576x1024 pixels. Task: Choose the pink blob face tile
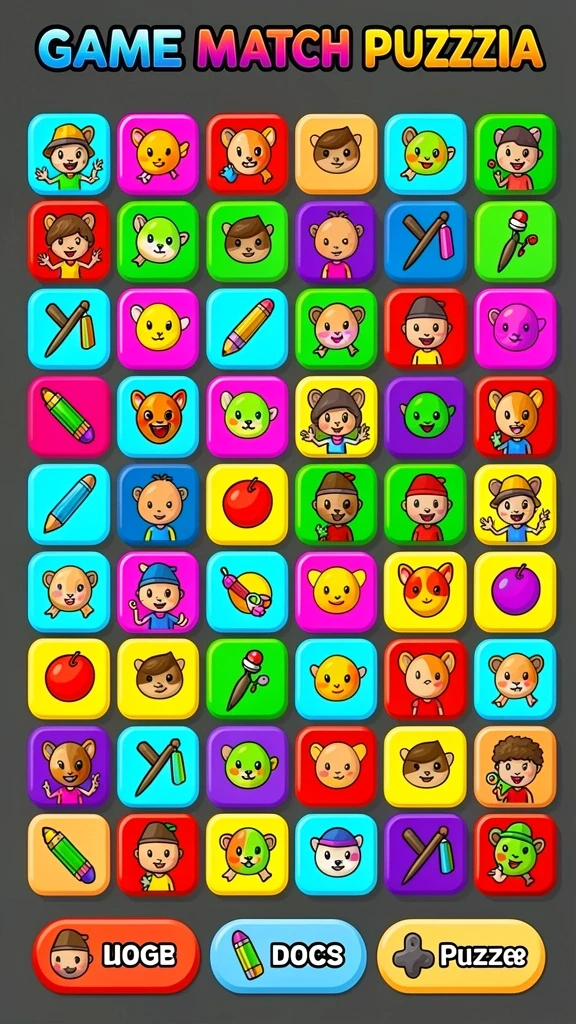point(515,328)
